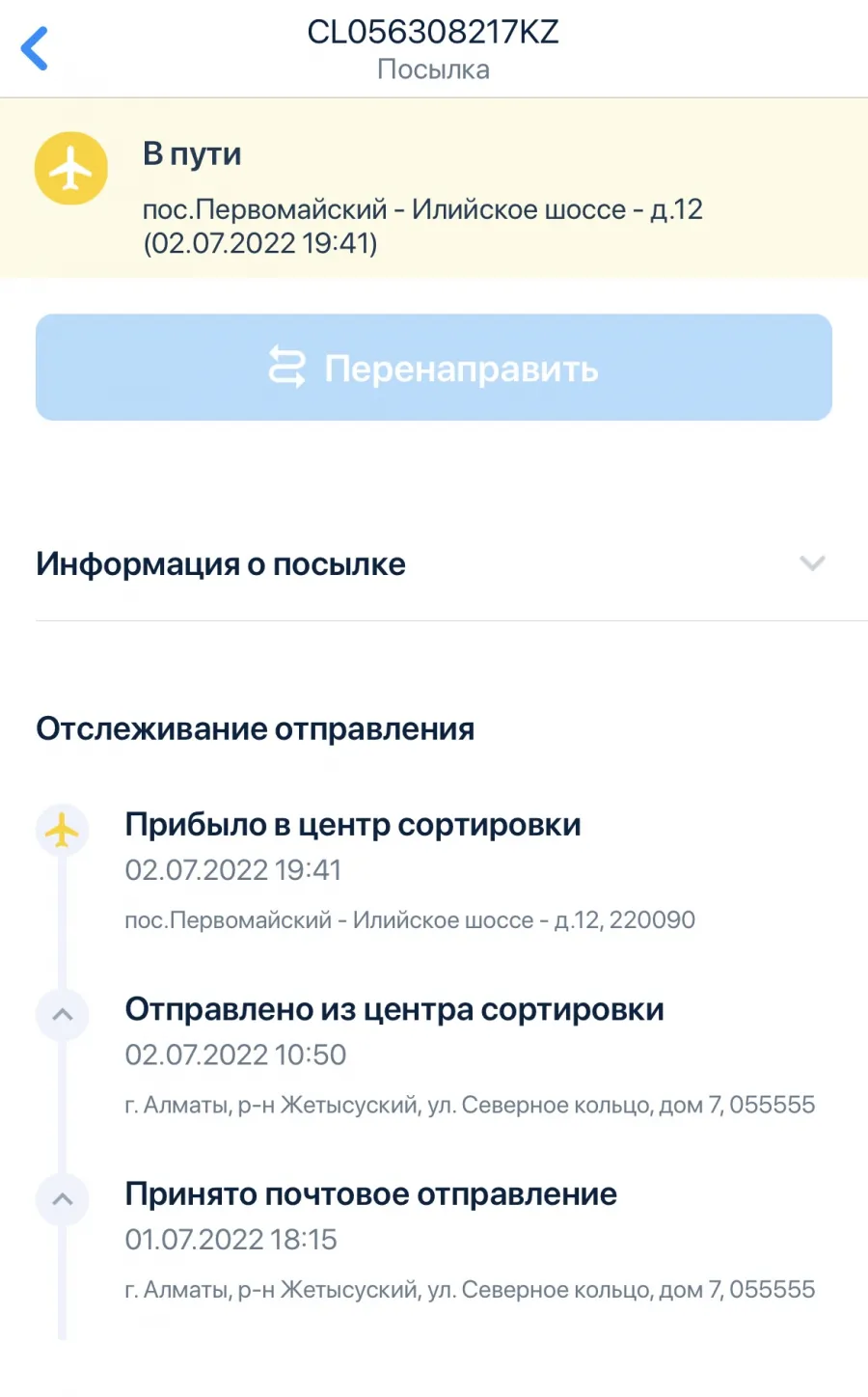Go back using the blue arrow
868x1397 pixels.
(35, 49)
